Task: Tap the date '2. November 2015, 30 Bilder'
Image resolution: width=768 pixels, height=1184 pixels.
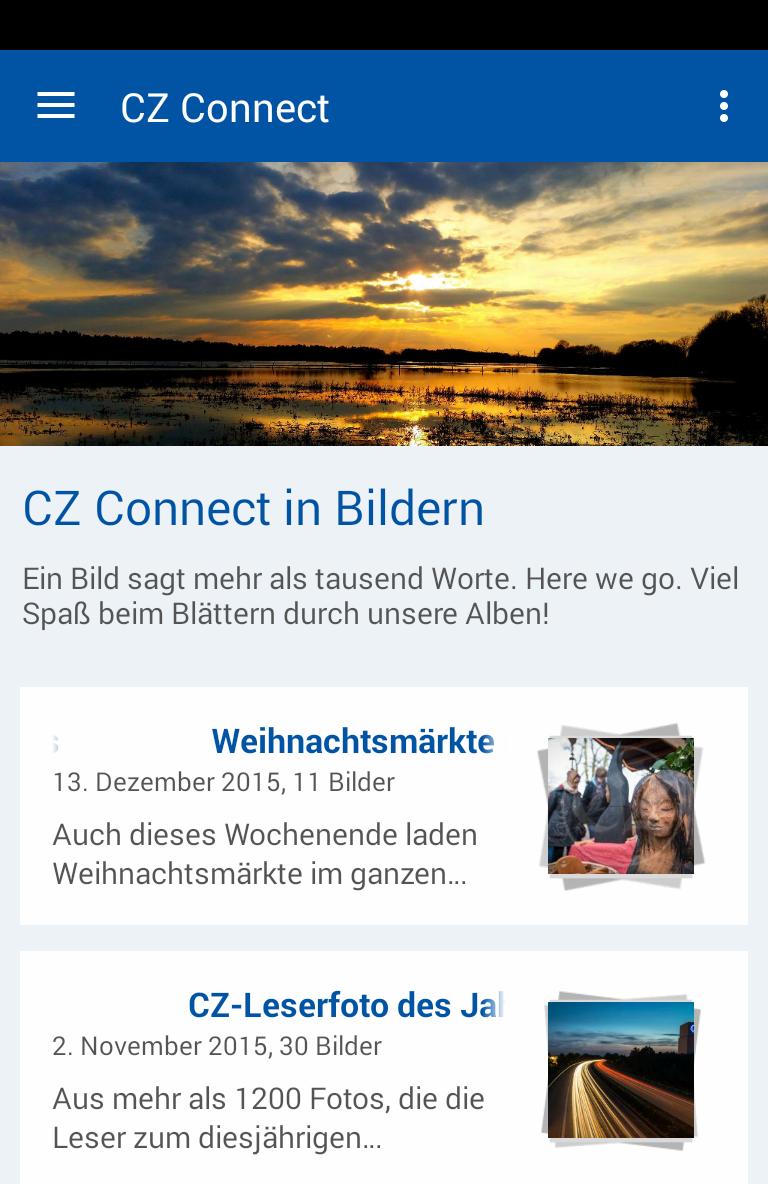Action: click(x=216, y=1046)
